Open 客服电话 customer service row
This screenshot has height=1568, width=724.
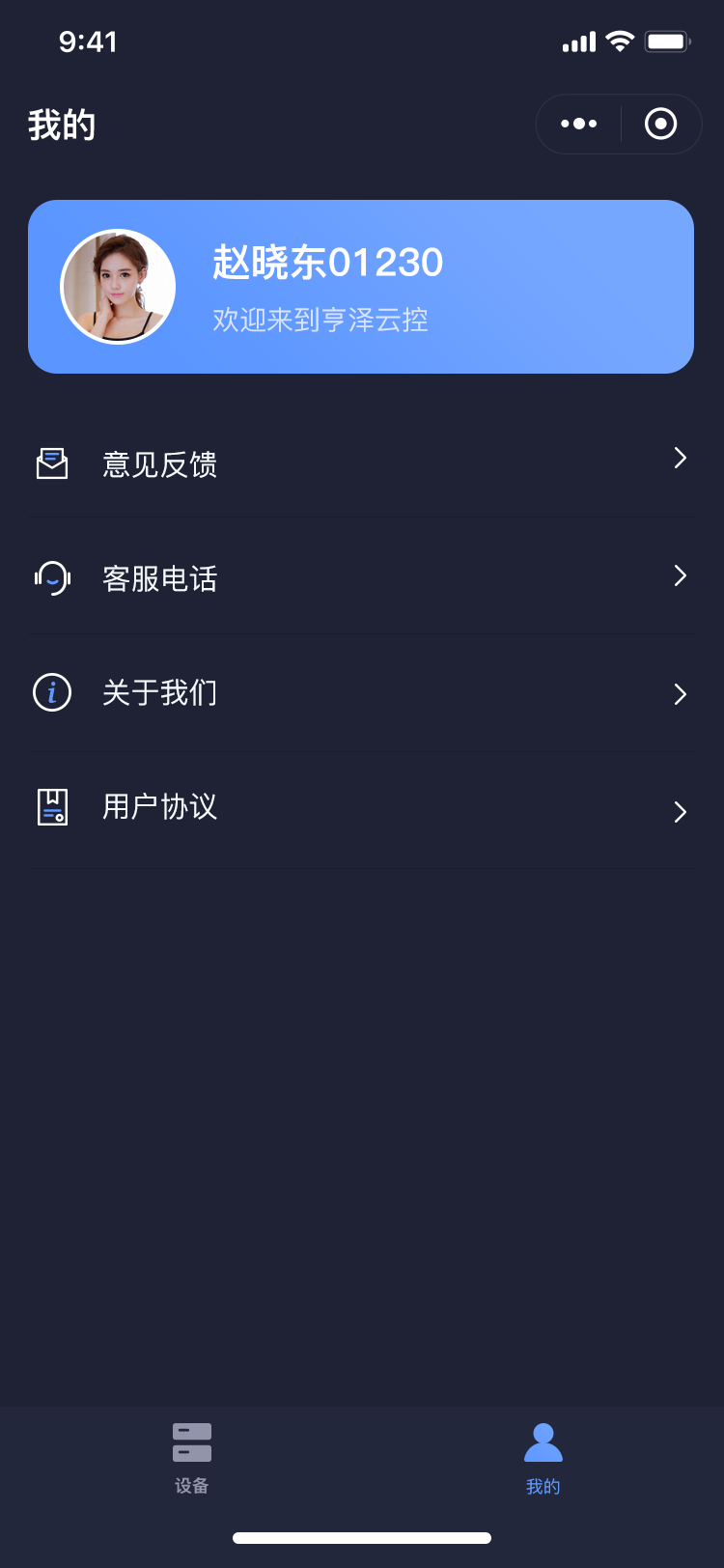click(361, 578)
